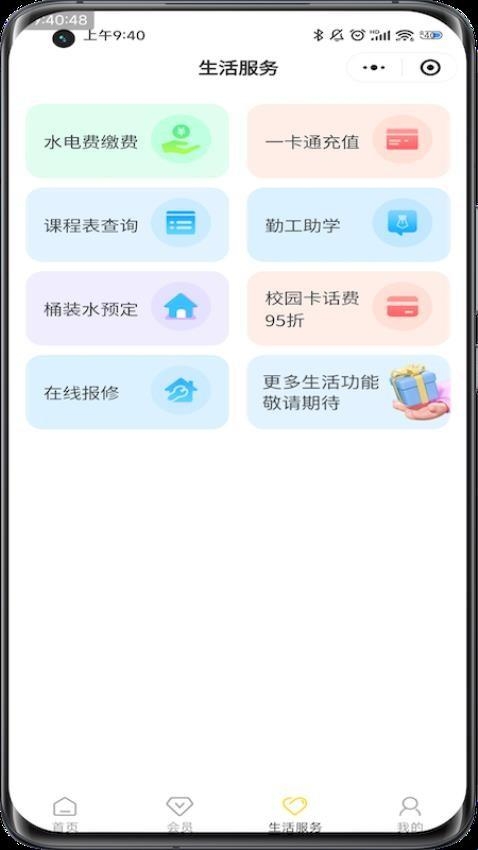Open 课程表查询 timetable lookup
The image size is (478, 850).
(x=127, y=224)
